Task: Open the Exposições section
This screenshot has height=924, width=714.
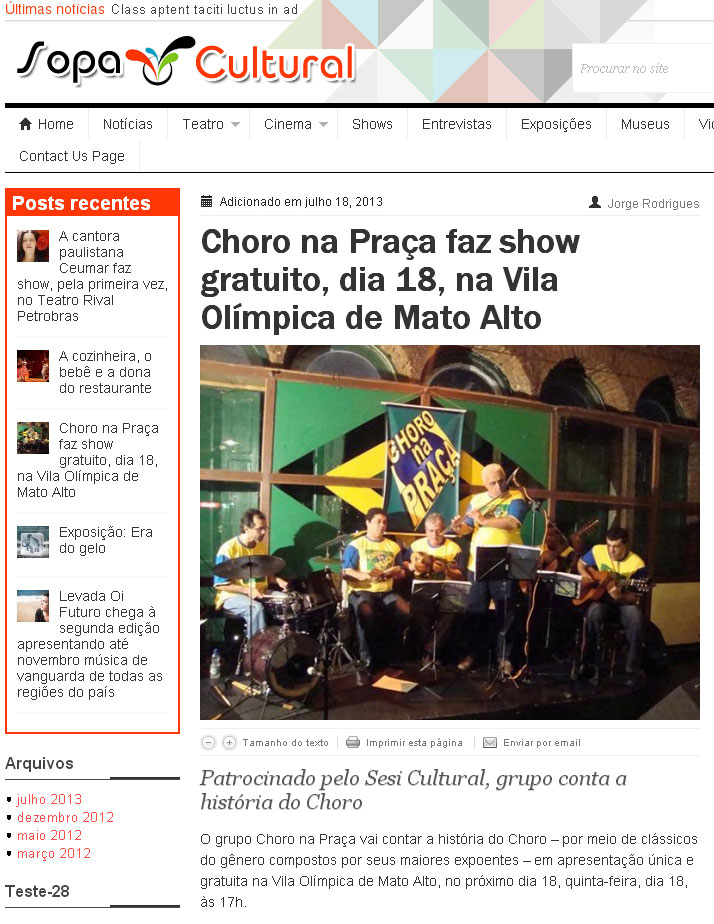Action: point(556,124)
